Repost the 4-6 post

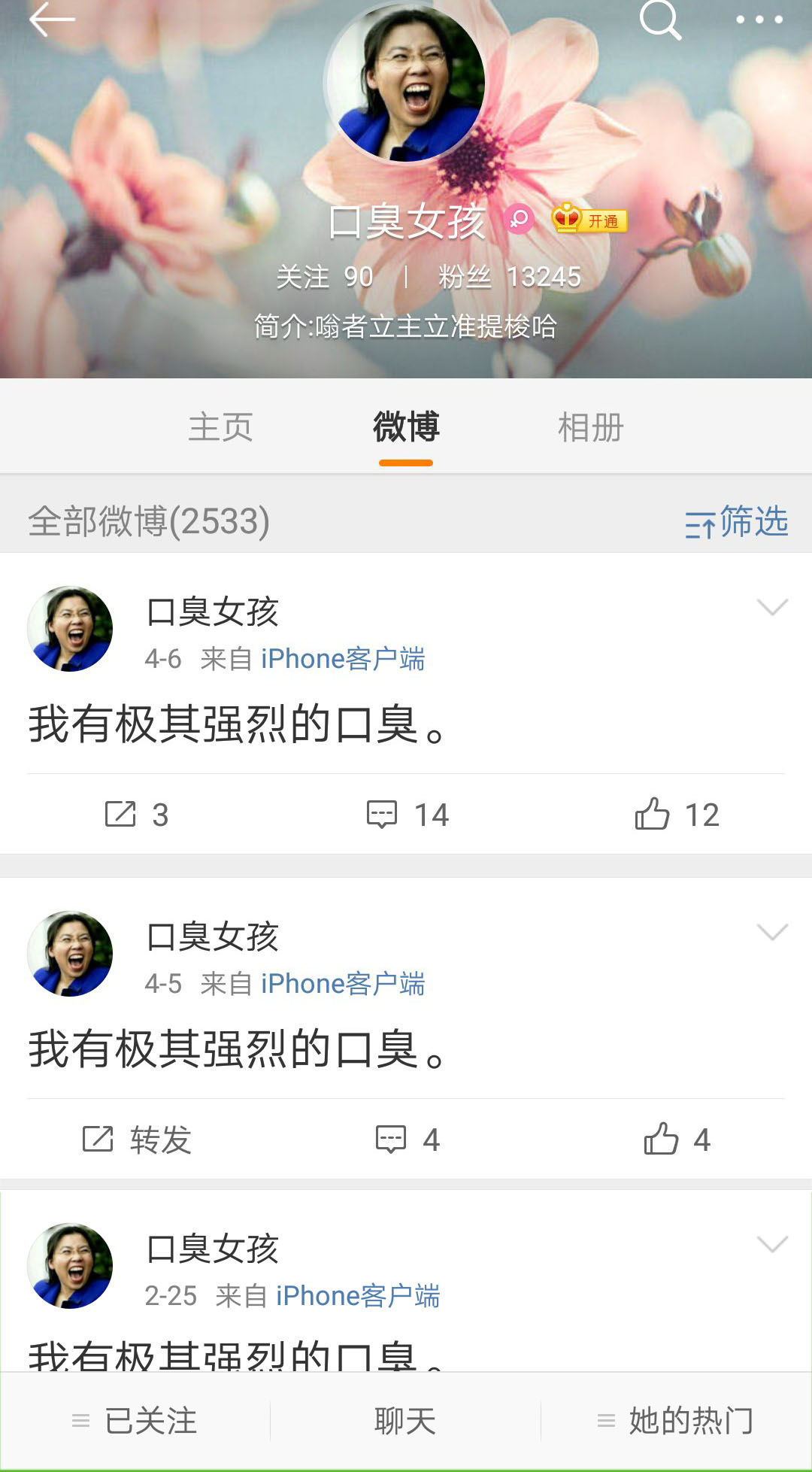(x=137, y=815)
